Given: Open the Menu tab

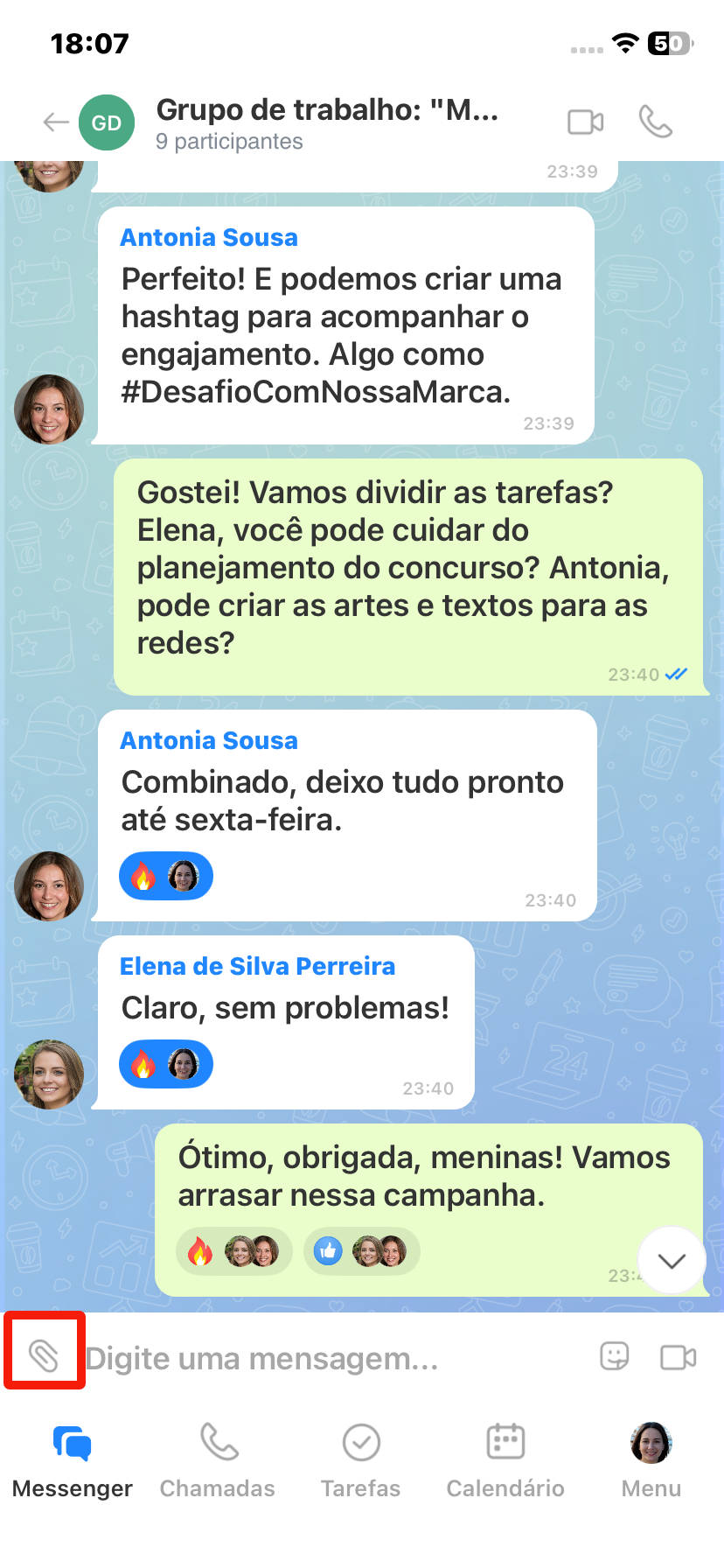Looking at the screenshot, I should coord(651,1459).
